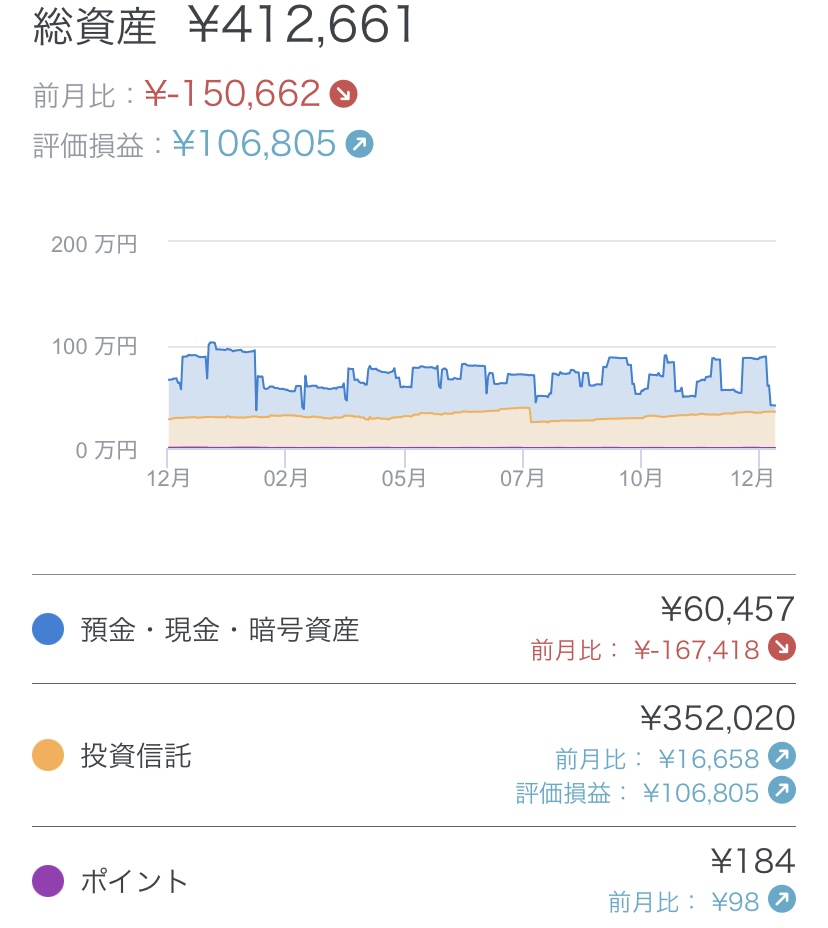Select the ポイント asset category
The width and height of the screenshot is (828, 928).
[x=134, y=881]
